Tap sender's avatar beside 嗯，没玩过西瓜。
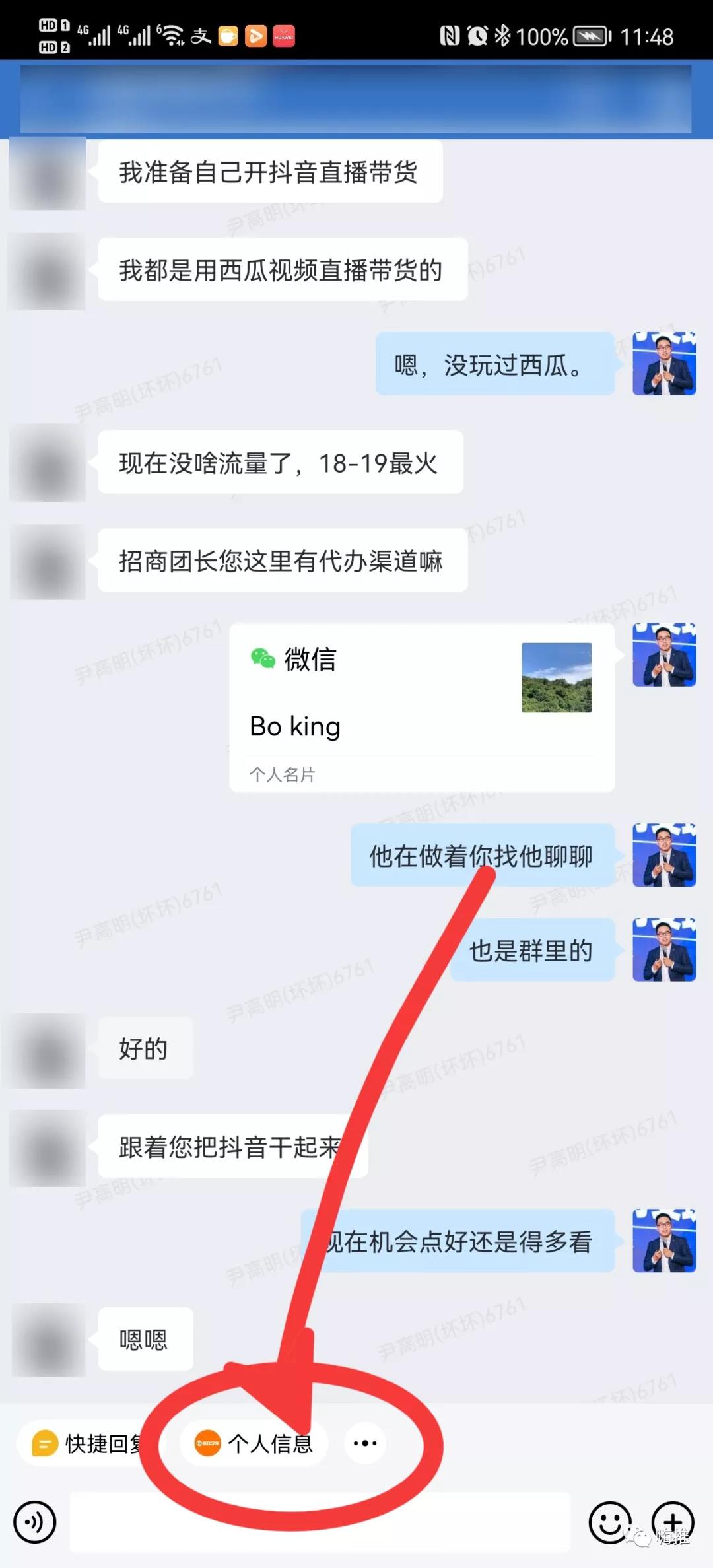This screenshot has height=1568, width=713. coord(664,364)
